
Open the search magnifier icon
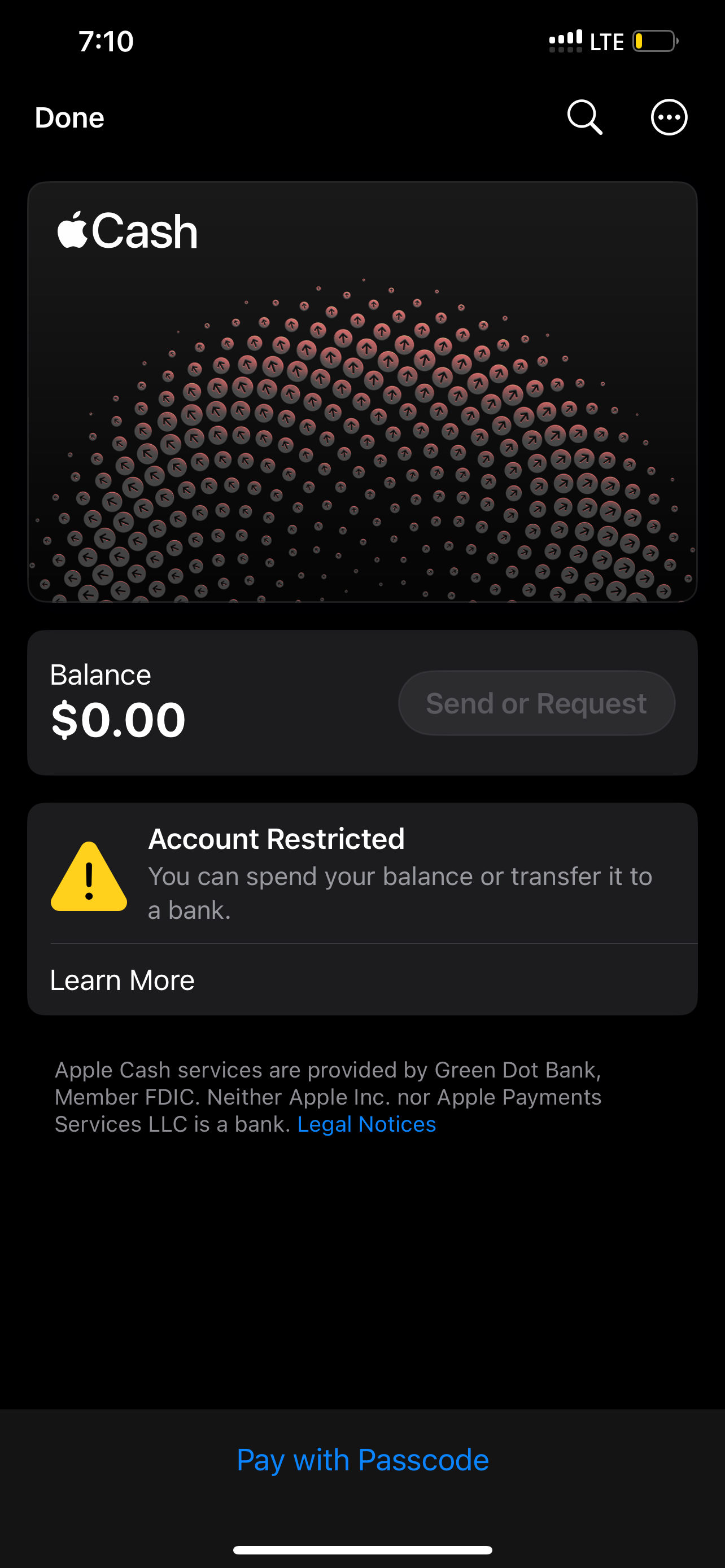pos(584,117)
